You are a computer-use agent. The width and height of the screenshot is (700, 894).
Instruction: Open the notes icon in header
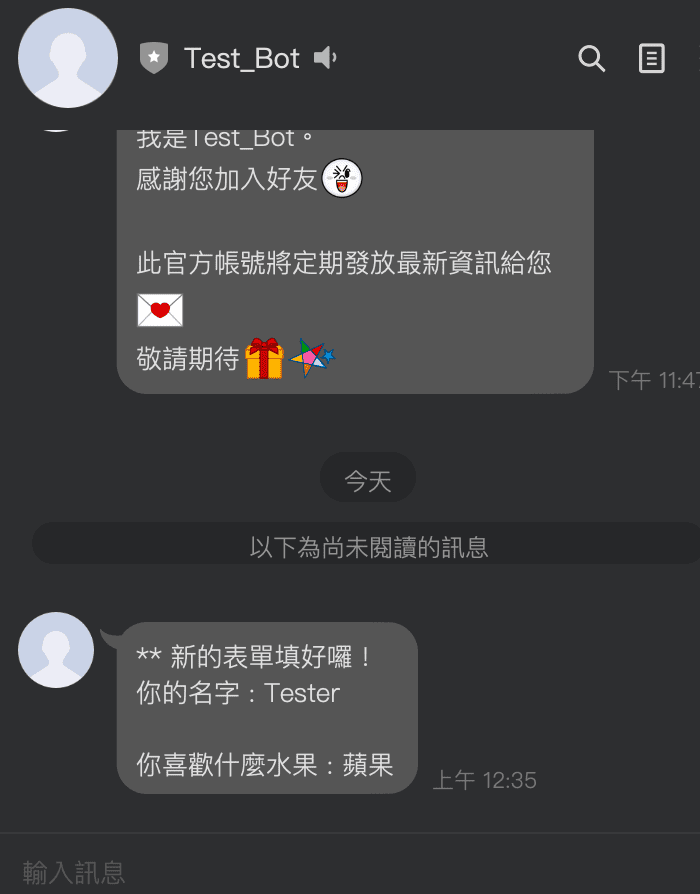[652, 59]
